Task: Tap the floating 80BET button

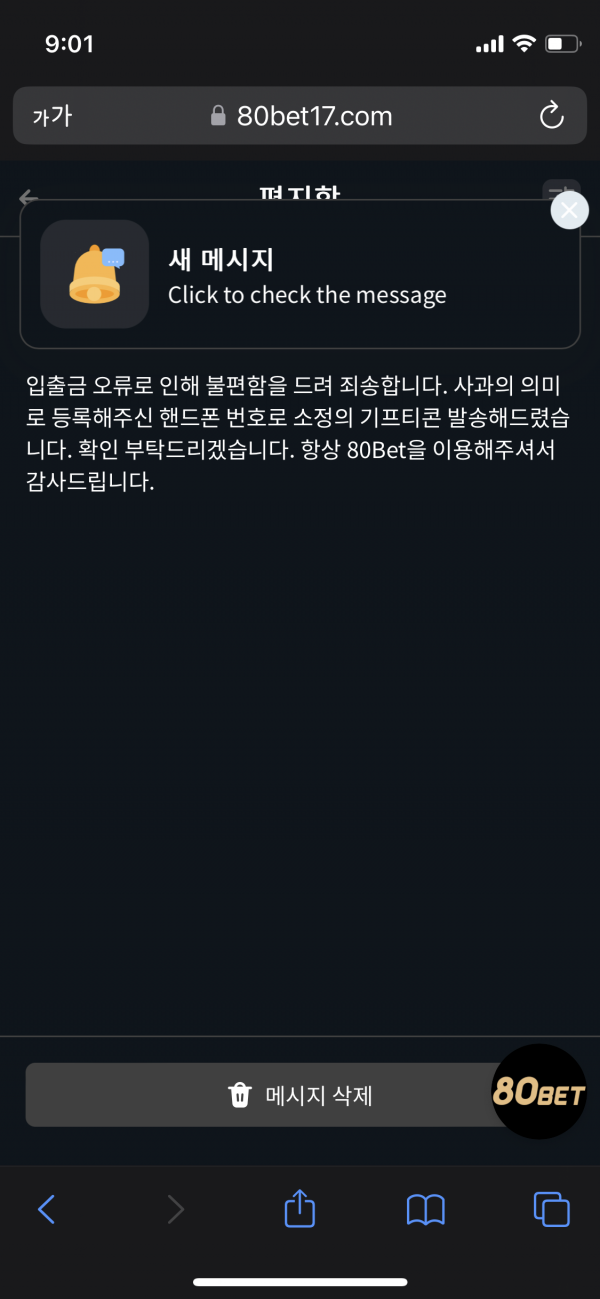Action: [540, 1092]
